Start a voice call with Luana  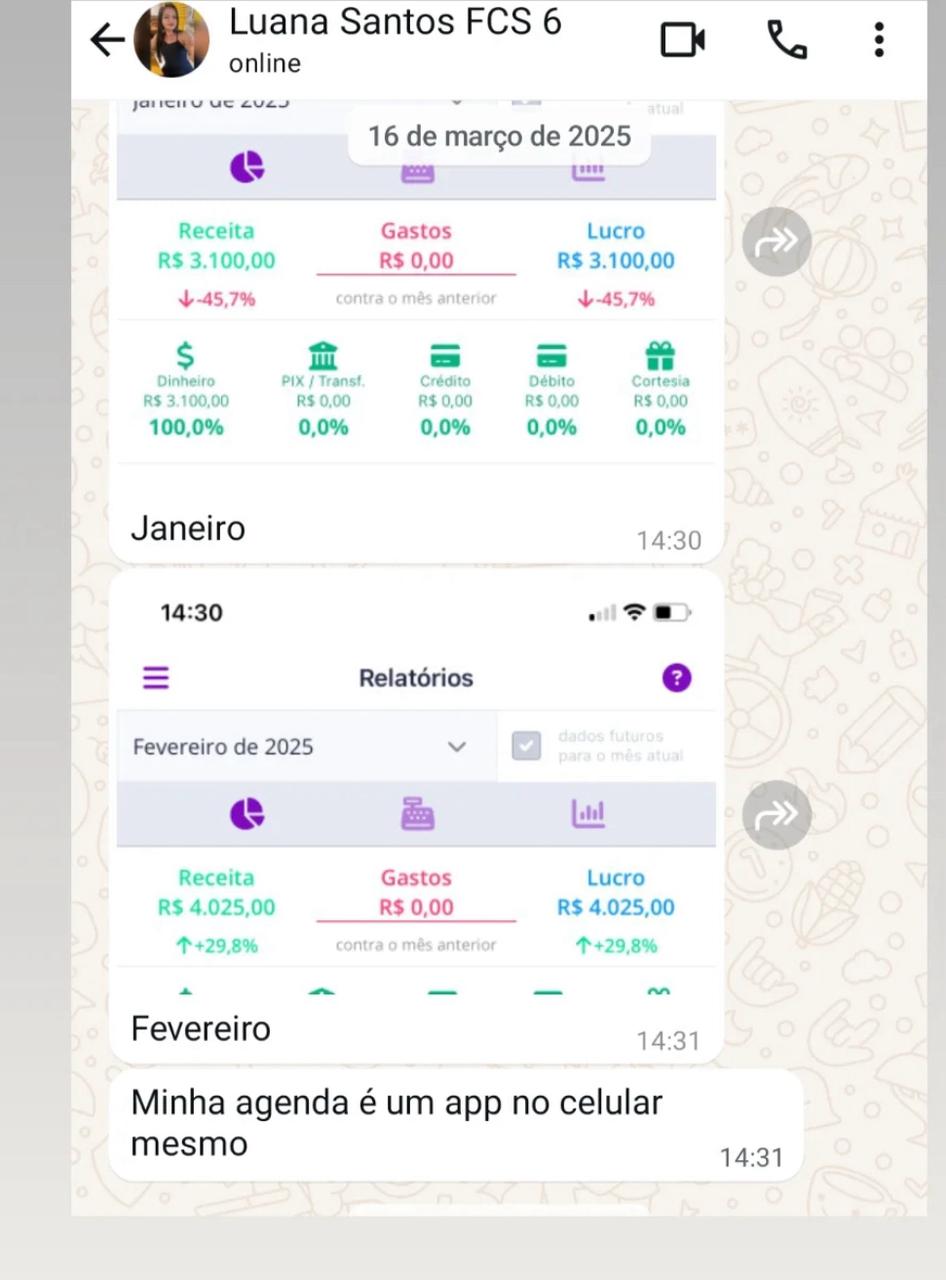pos(787,40)
